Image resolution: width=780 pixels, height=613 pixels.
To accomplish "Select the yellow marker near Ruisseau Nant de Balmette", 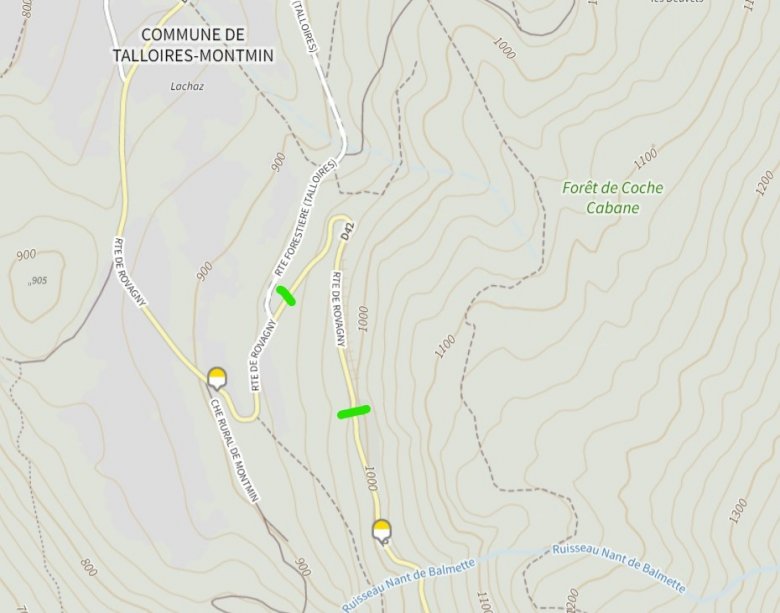I will pos(381,529).
